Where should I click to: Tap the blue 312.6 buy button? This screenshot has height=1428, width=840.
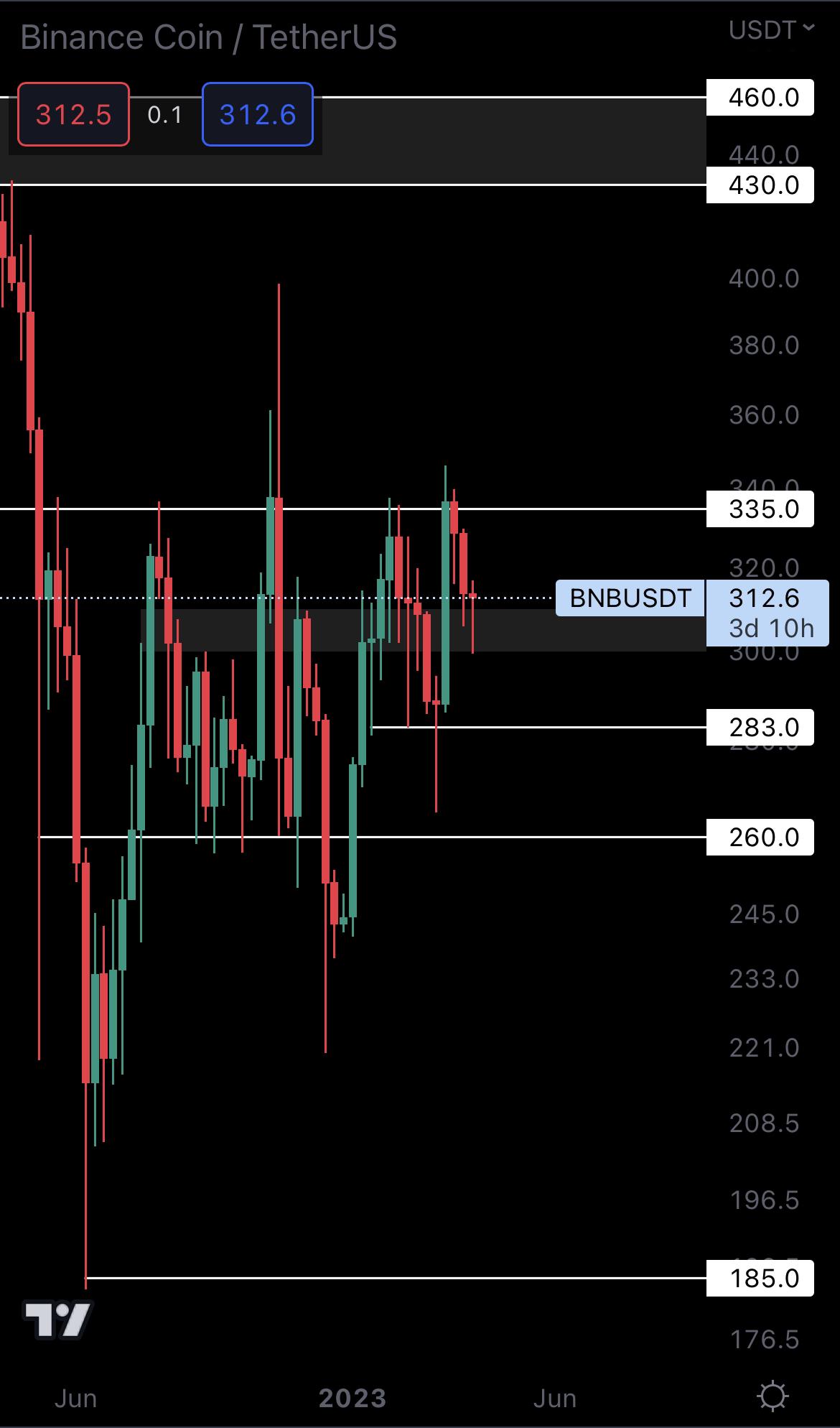[258, 115]
